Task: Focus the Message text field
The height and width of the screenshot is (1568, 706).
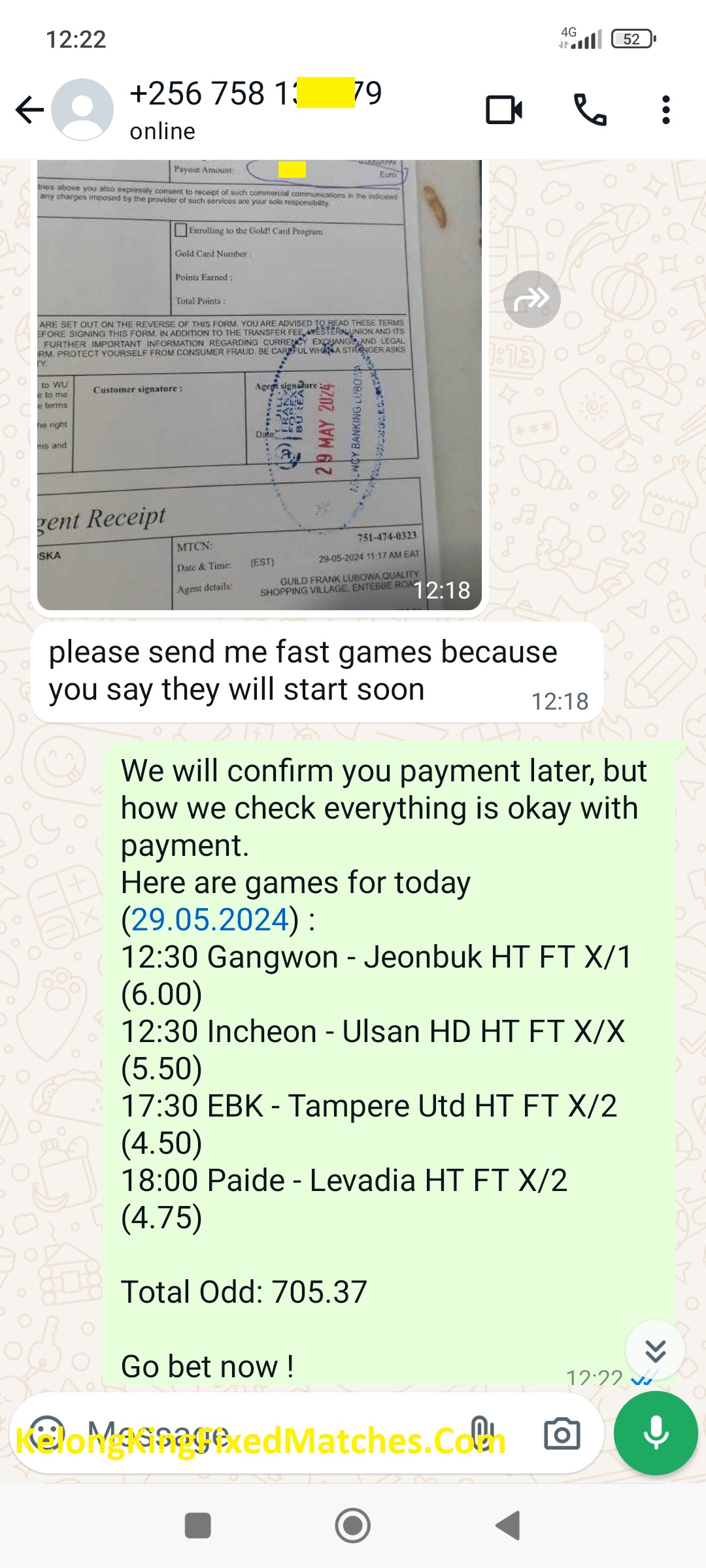Action: (x=261, y=1433)
